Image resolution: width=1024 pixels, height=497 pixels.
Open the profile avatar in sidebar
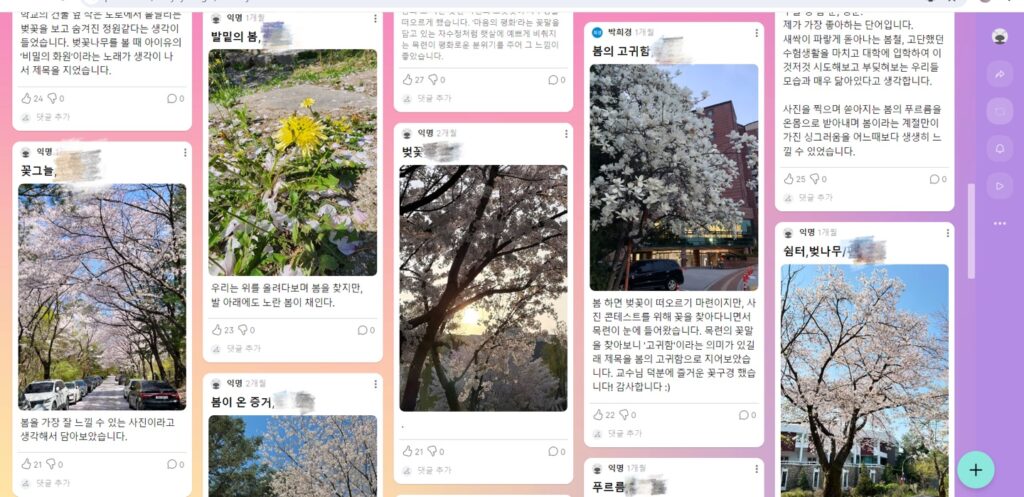[x=999, y=37]
